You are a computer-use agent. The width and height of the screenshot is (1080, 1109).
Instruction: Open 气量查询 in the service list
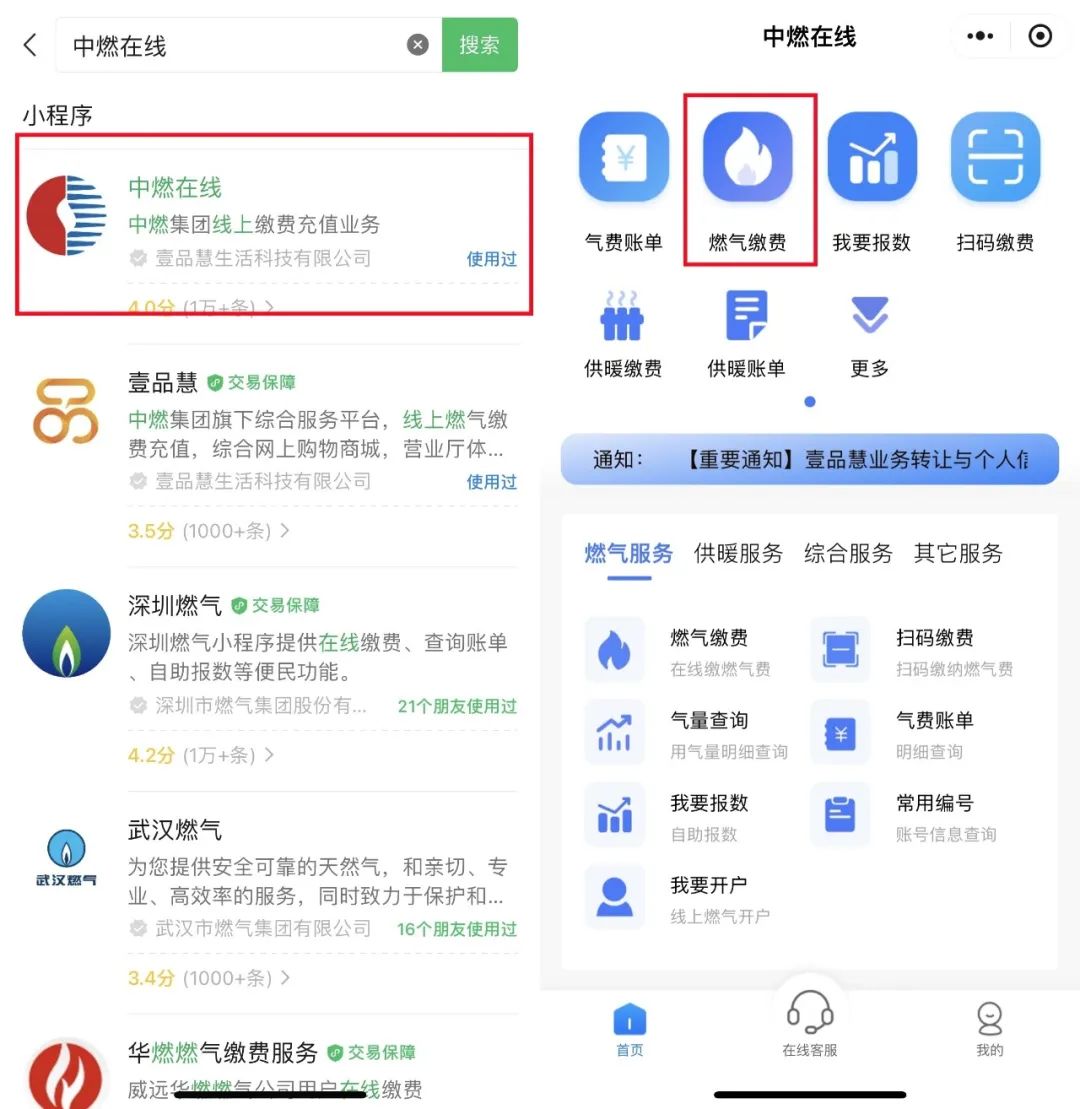[690, 733]
